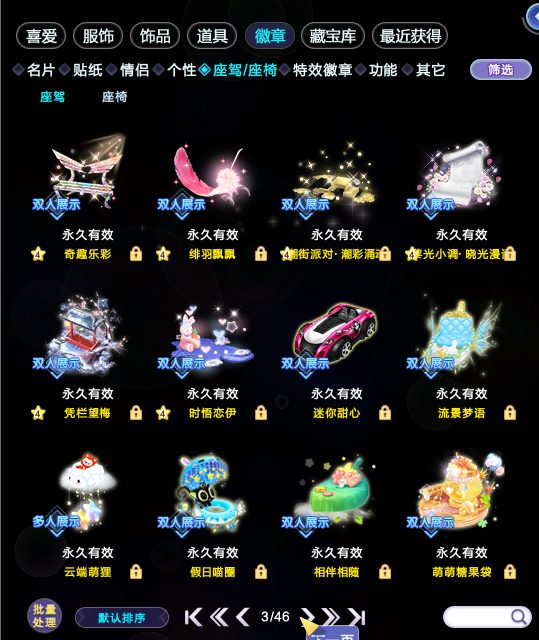Jump to the first page
This screenshot has width=539, height=640.
tap(193, 617)
